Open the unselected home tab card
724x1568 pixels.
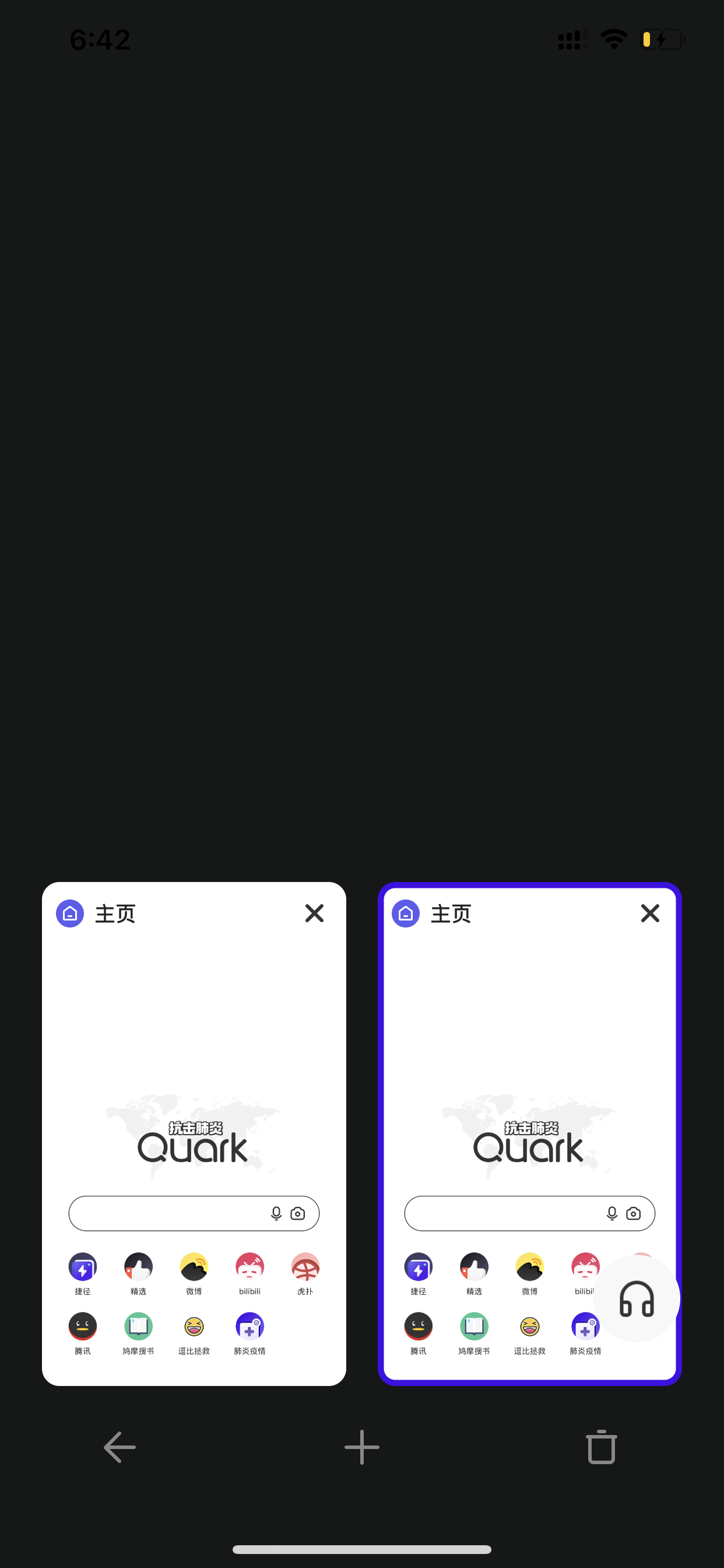[194, 1133]
